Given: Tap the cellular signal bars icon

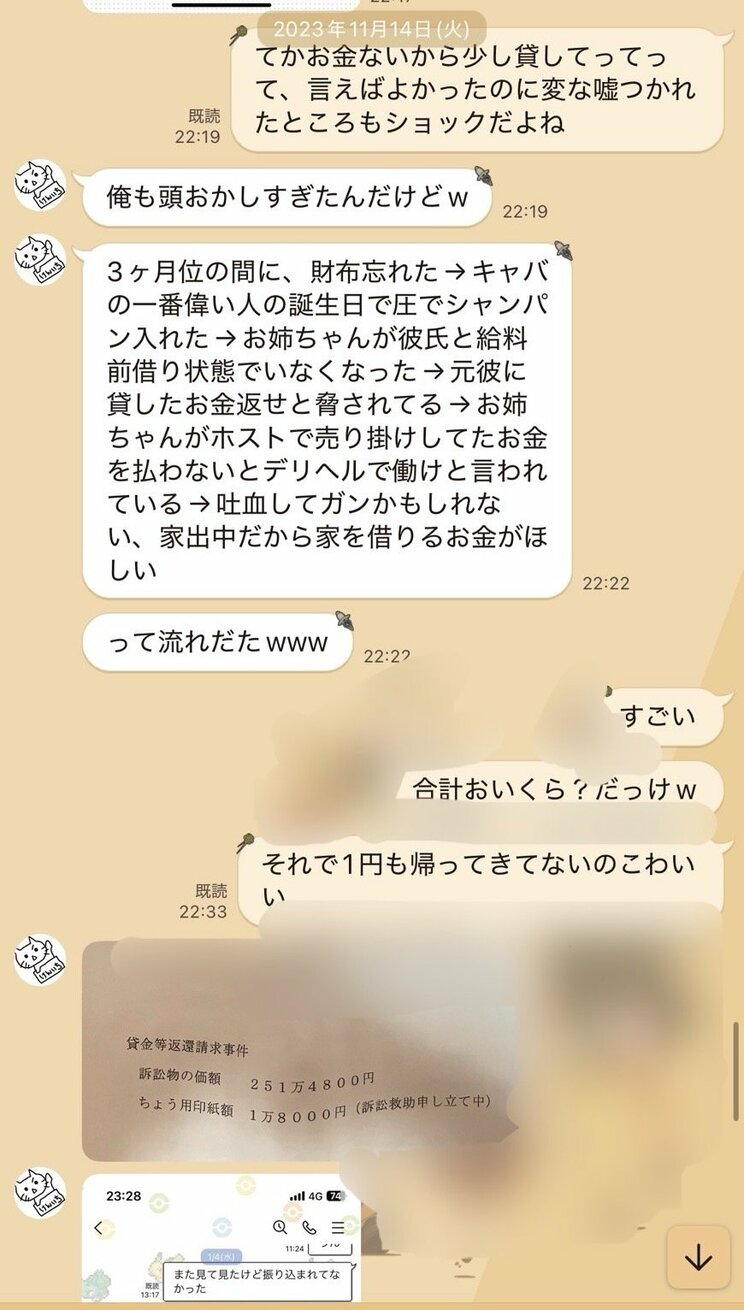Looking at the screenshot, I should tap(296, 1195).
